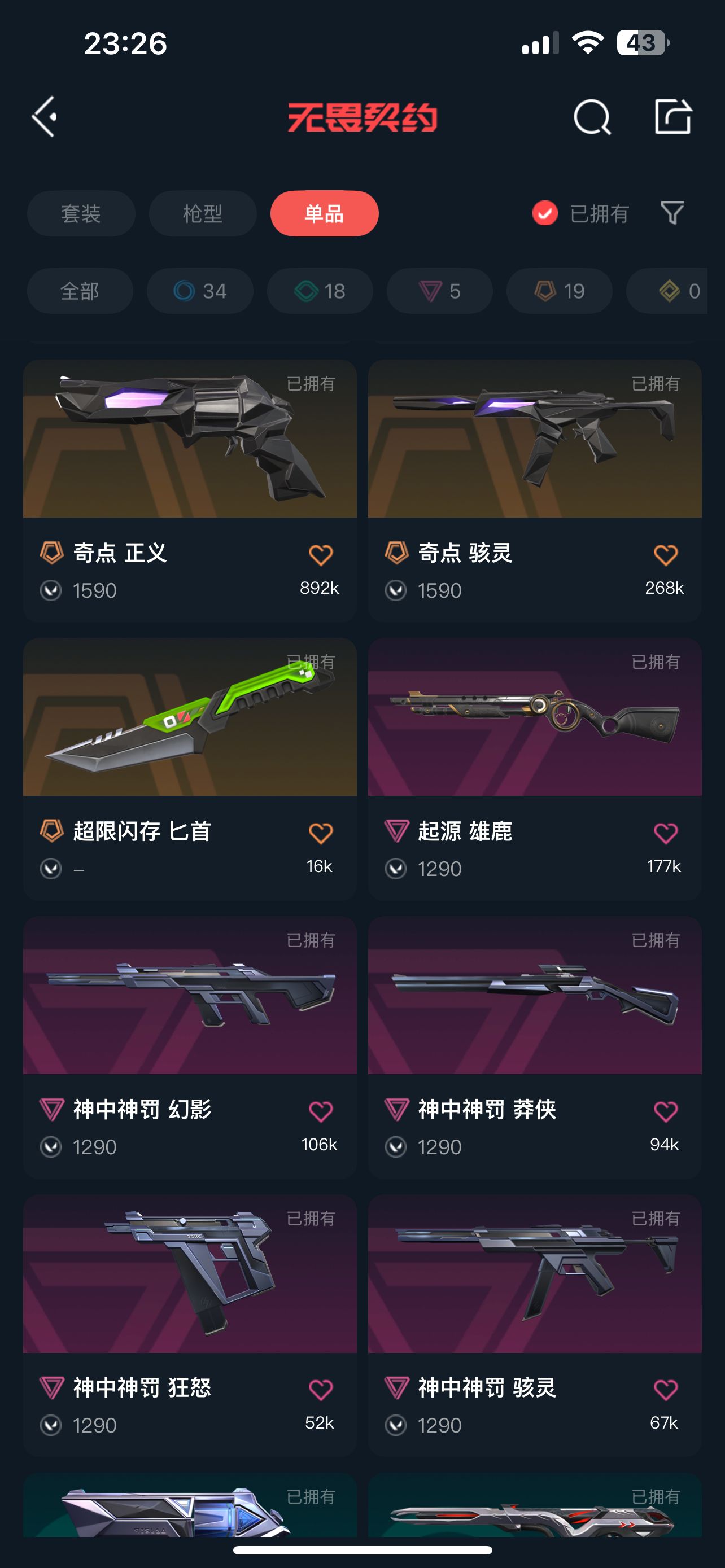This screenshot has height=1568, width=725.
Task: Filter by the tier chip showing 18
Action: tap(320, 291)
